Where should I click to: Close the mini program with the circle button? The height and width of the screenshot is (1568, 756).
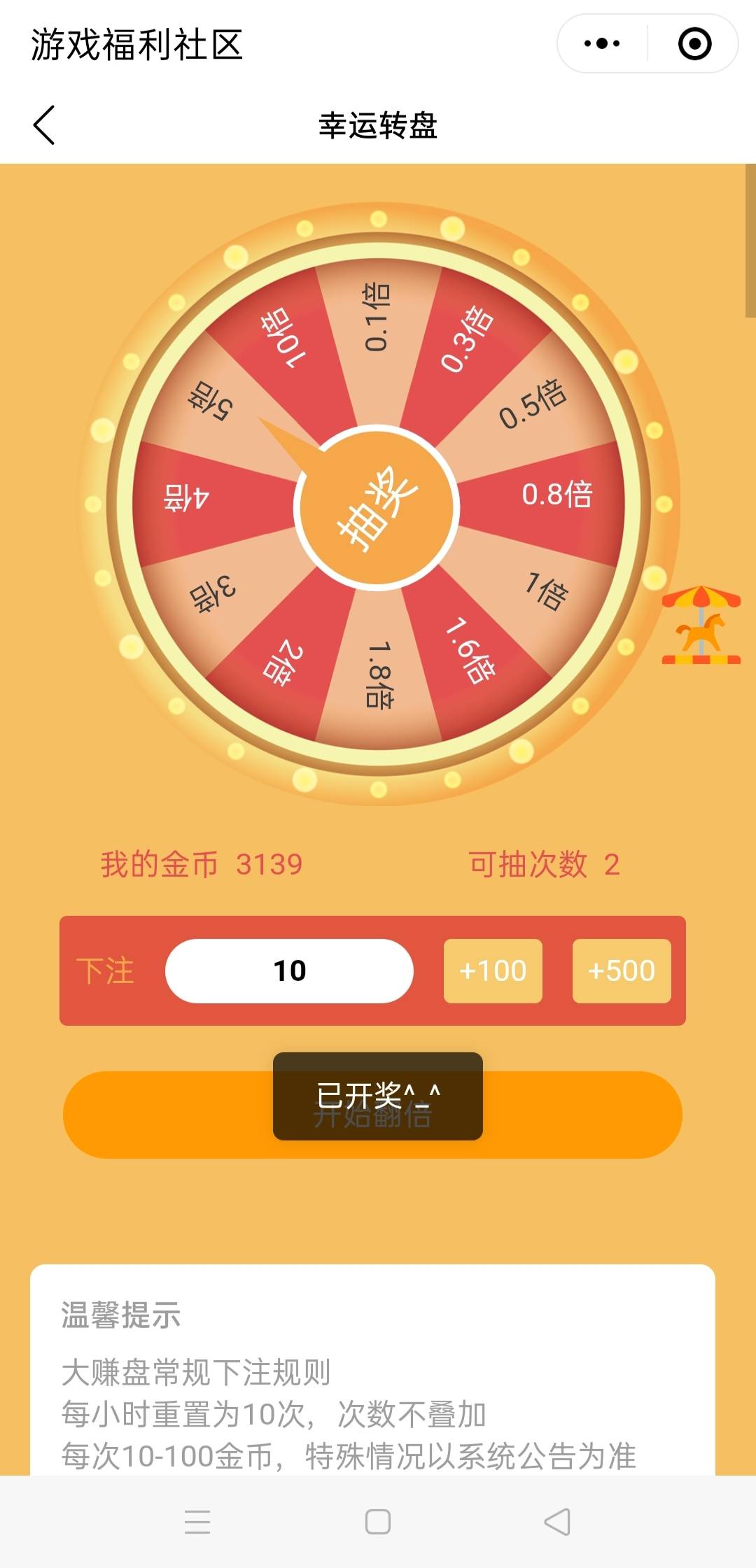[x=694, y=44]
